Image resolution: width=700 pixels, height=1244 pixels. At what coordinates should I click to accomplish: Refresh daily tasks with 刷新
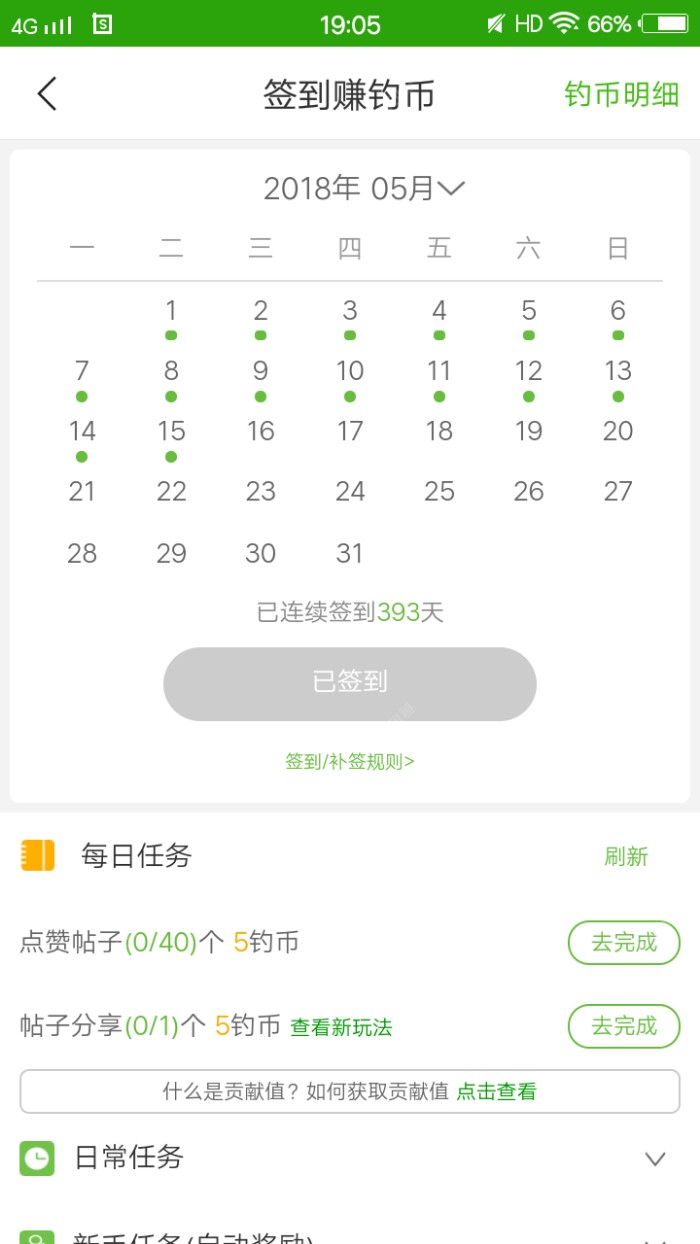tap(626, 856)
